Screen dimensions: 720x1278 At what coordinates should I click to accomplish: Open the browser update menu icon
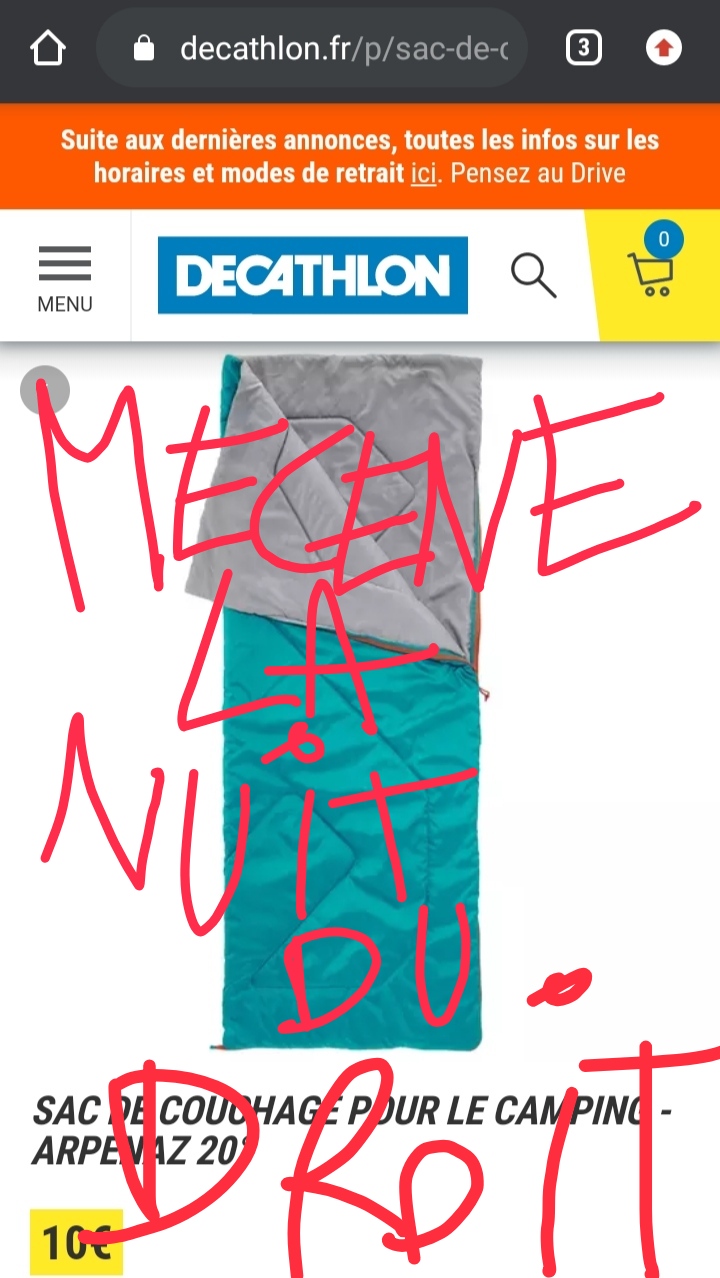664,48
